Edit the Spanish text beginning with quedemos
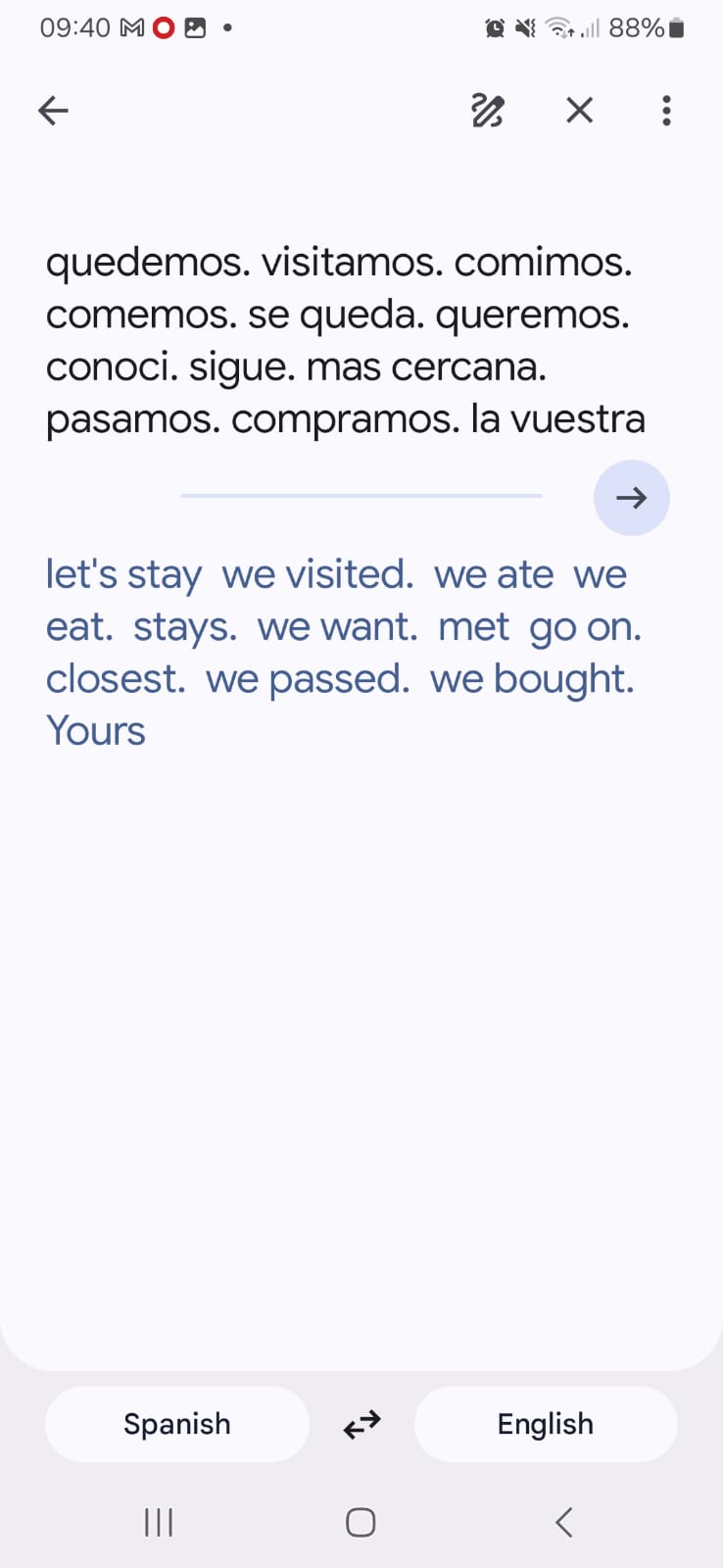The image size is (723, 1568). pos(343,340)
